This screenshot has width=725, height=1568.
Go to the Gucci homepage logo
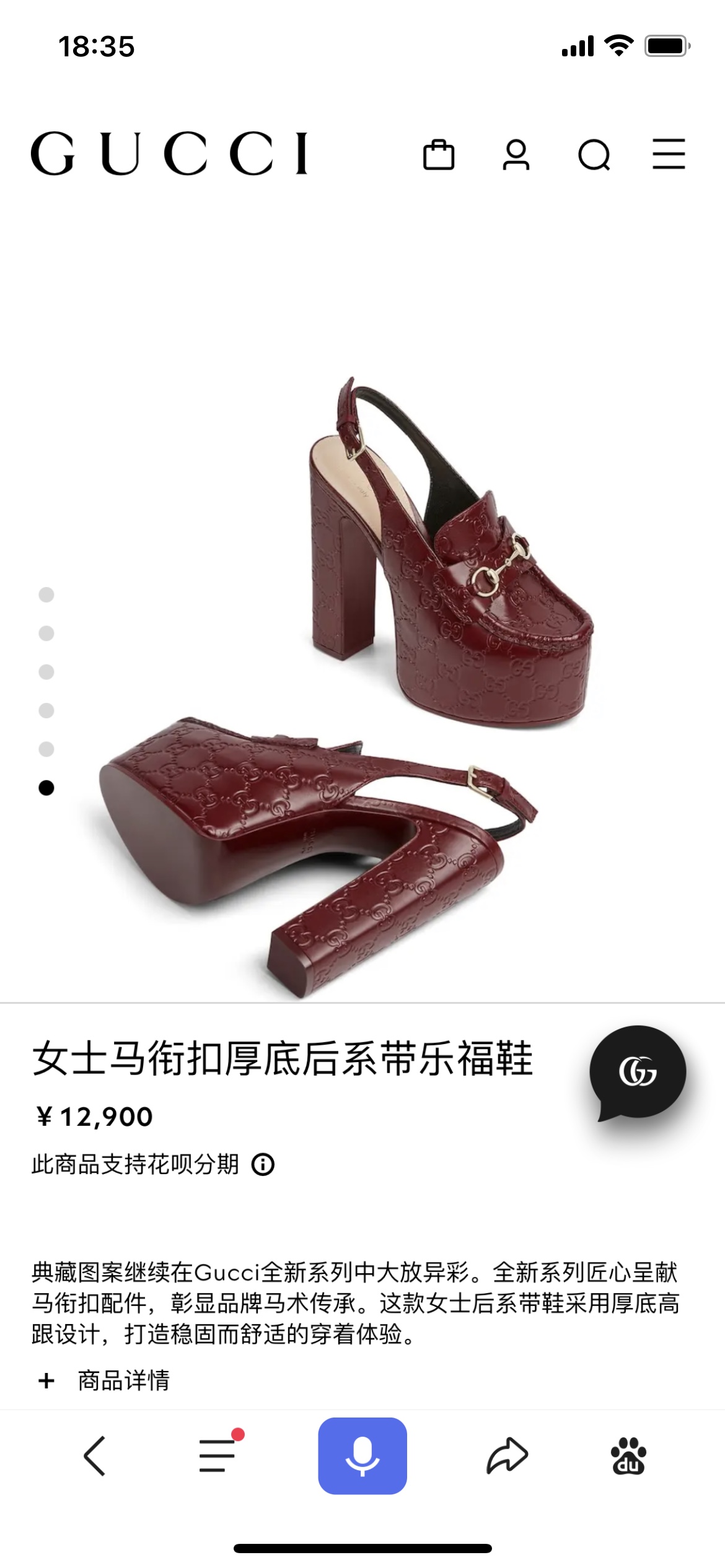[x=169, y=153]
